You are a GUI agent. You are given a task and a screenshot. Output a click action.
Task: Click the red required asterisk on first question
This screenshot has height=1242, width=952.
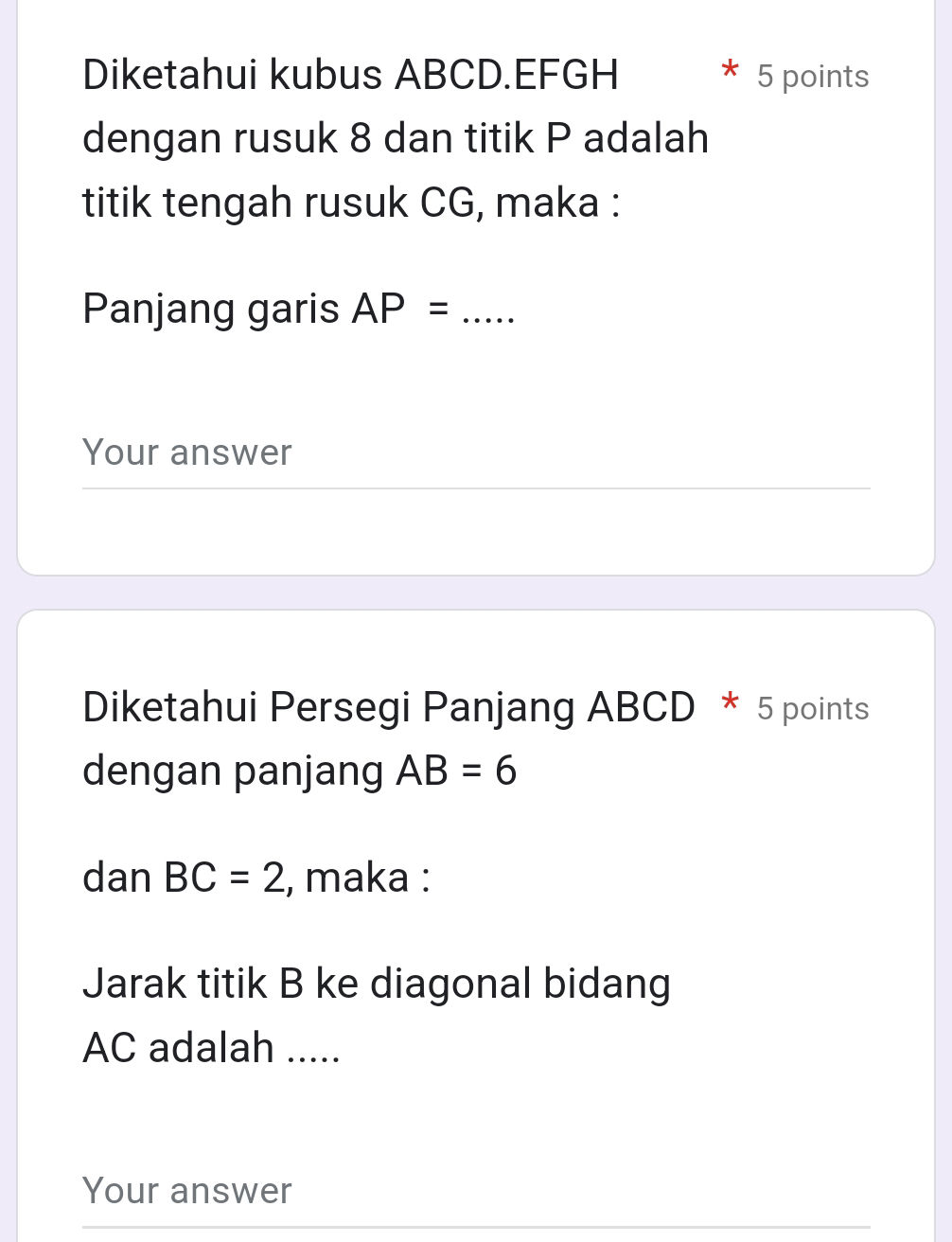[730, 71]
